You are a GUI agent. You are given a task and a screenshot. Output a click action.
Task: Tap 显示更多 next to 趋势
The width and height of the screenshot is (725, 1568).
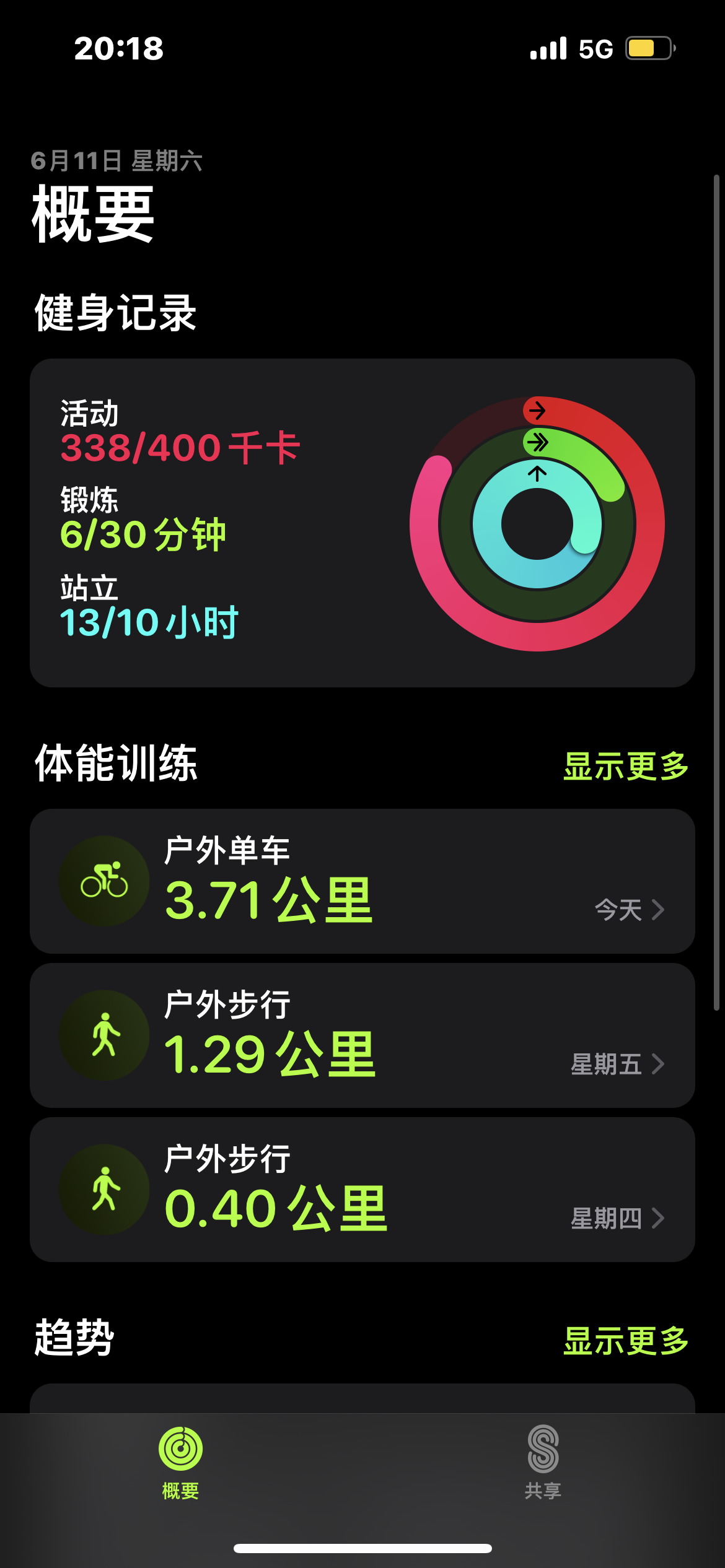click(625, 1341)
